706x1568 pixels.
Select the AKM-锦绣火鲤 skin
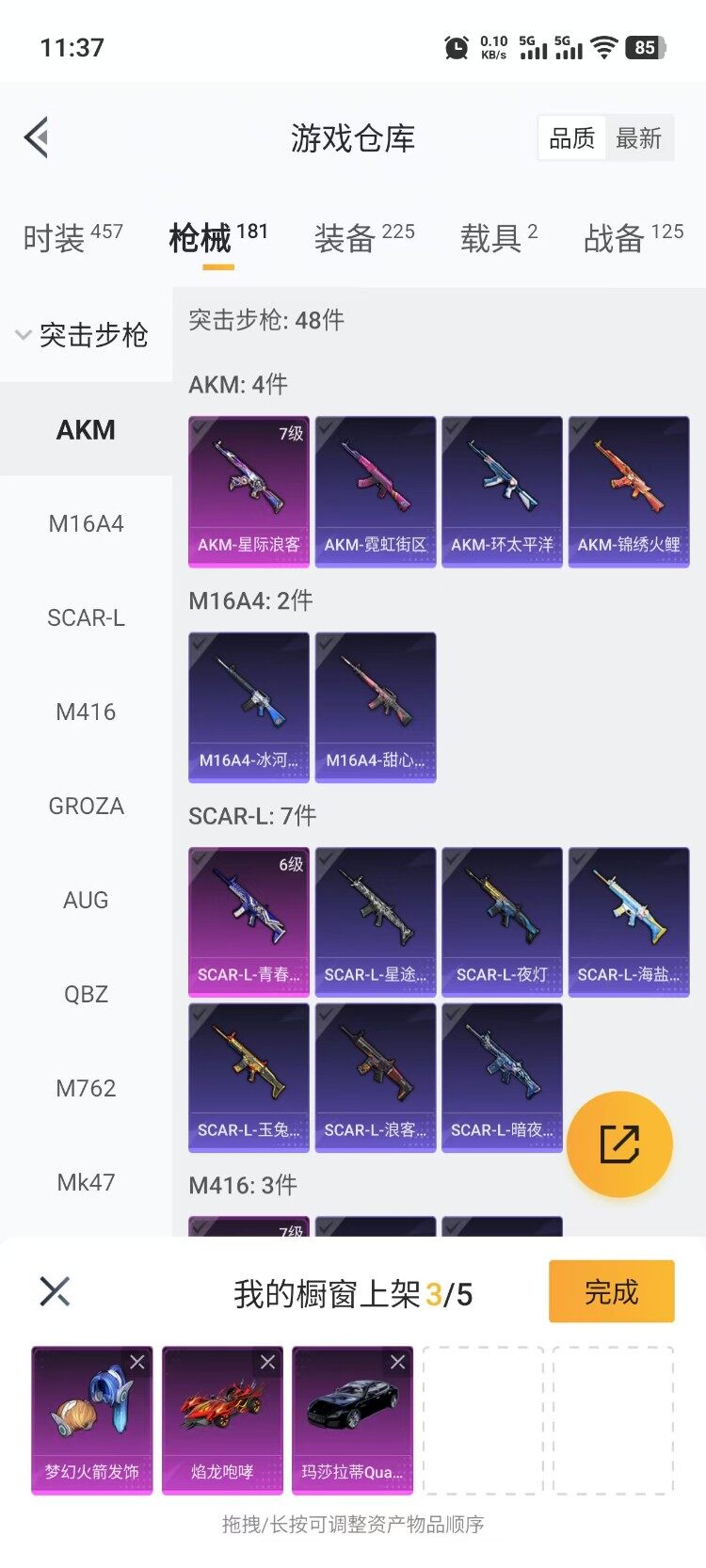629,490
